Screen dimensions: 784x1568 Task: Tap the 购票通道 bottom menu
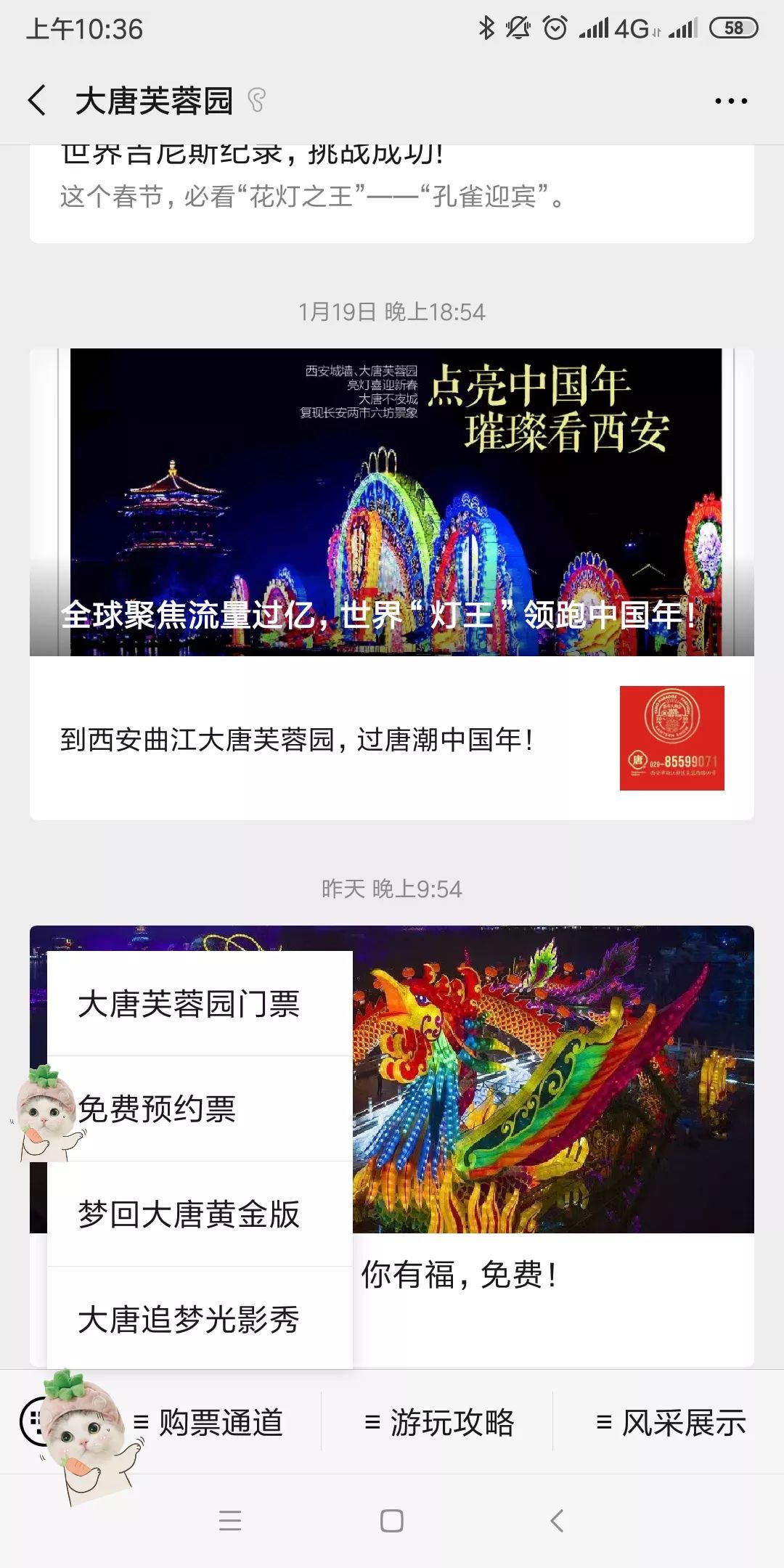(209, 1422)
